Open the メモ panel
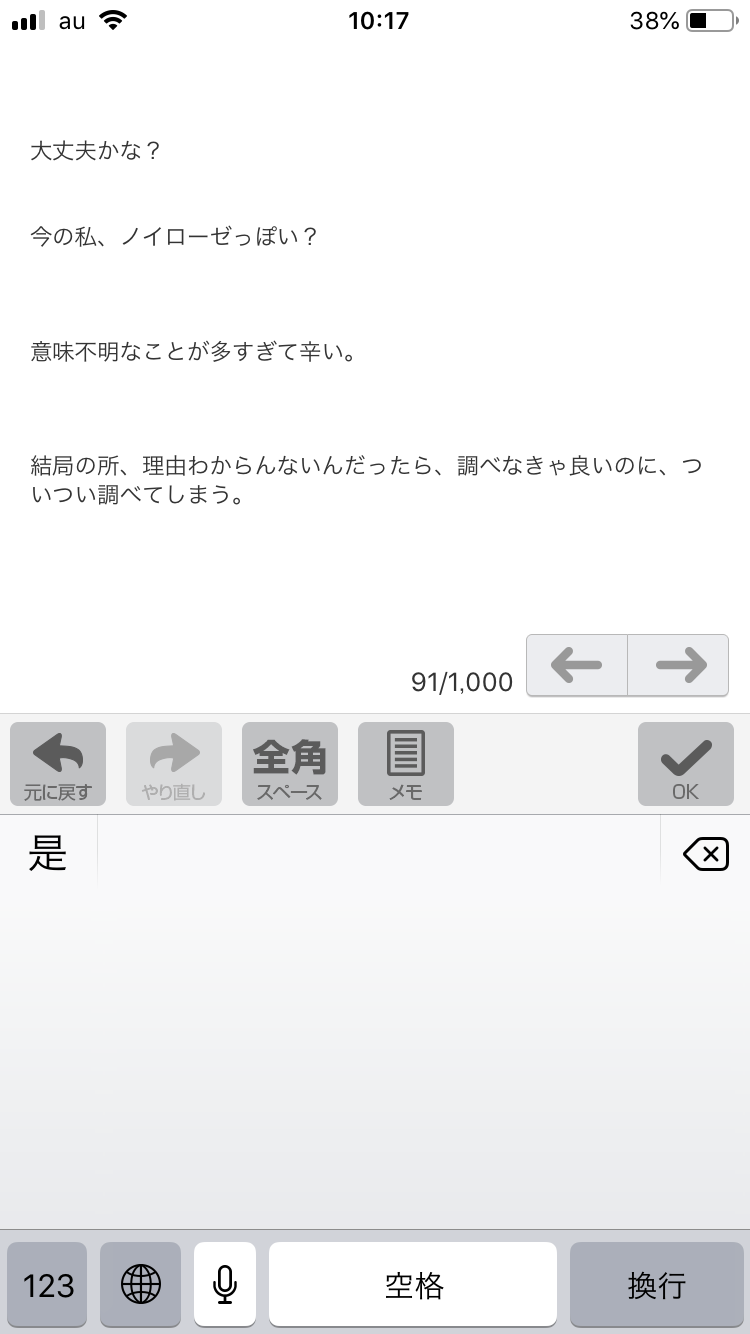 (x=406, y=764)
